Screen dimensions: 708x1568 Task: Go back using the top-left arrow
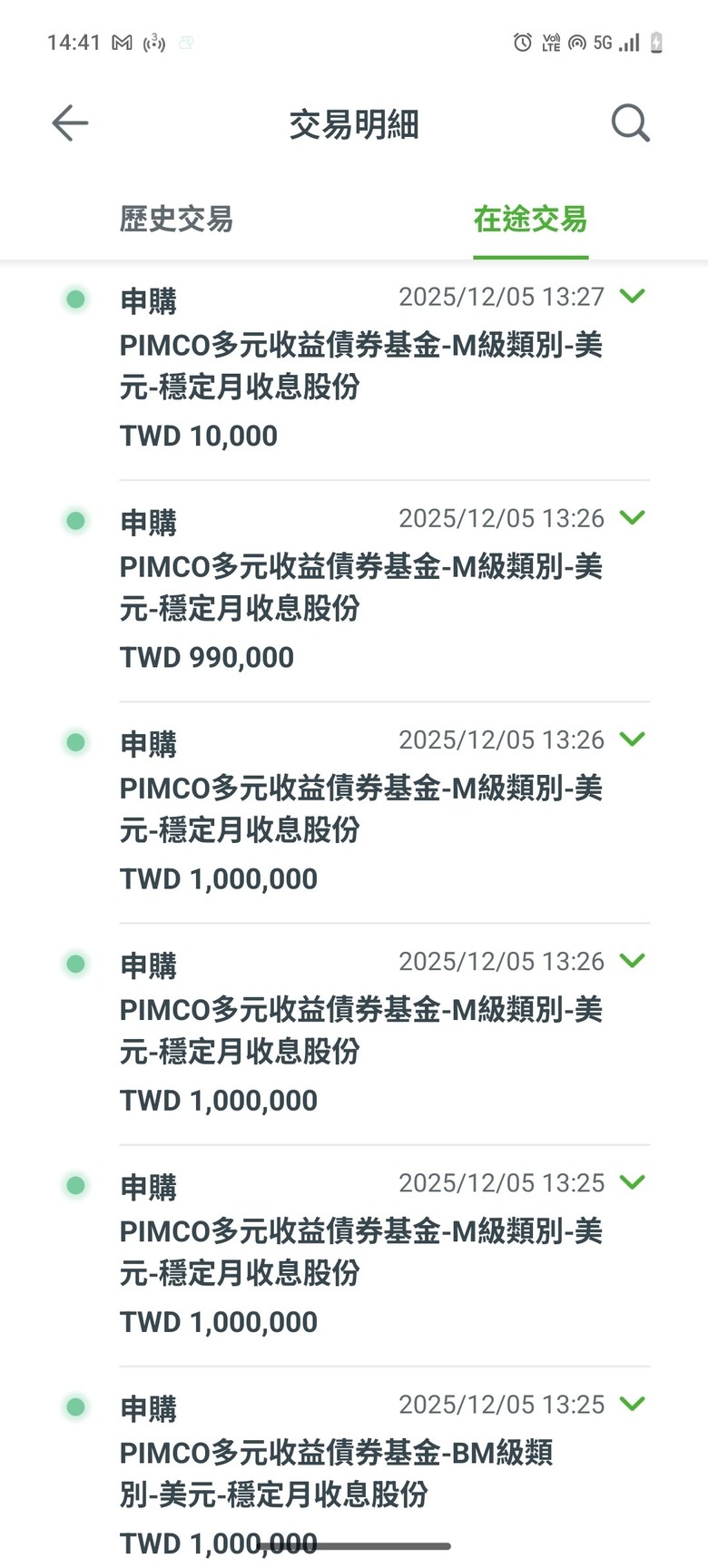[x=70, y=123]
